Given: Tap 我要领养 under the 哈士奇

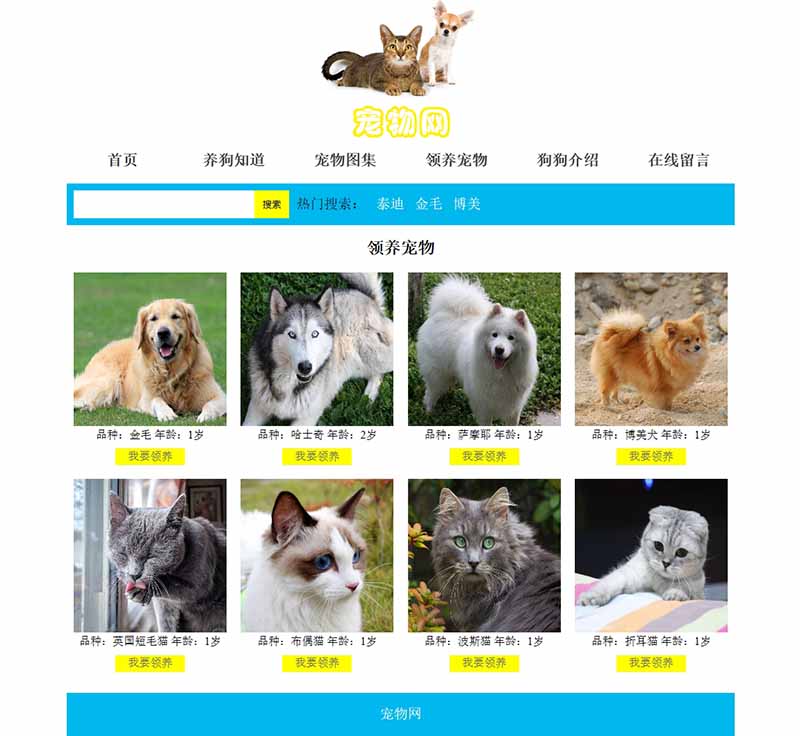Looking at the screenshot, I should (317, 456).
